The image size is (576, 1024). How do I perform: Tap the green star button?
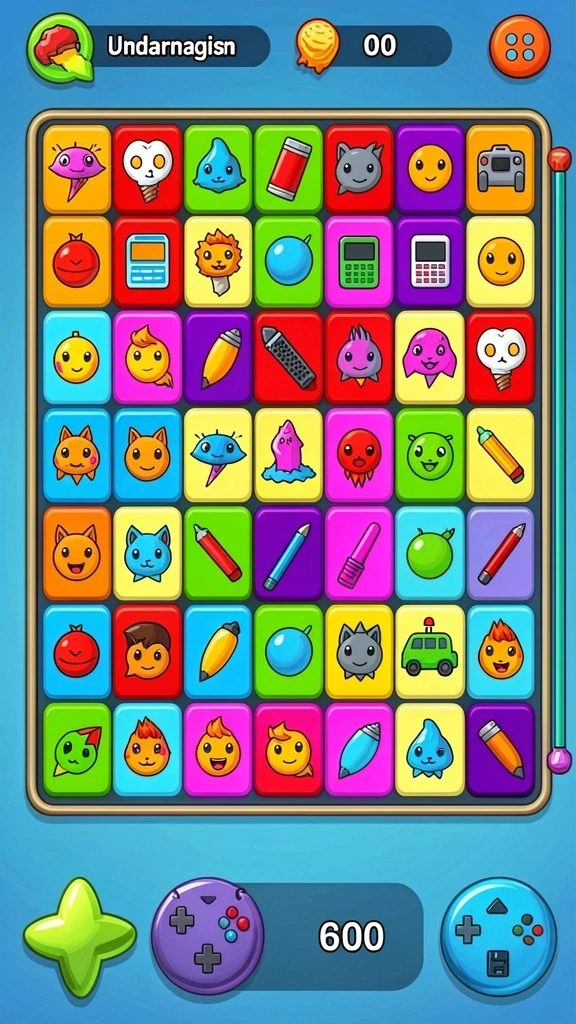tap(80, 937)
